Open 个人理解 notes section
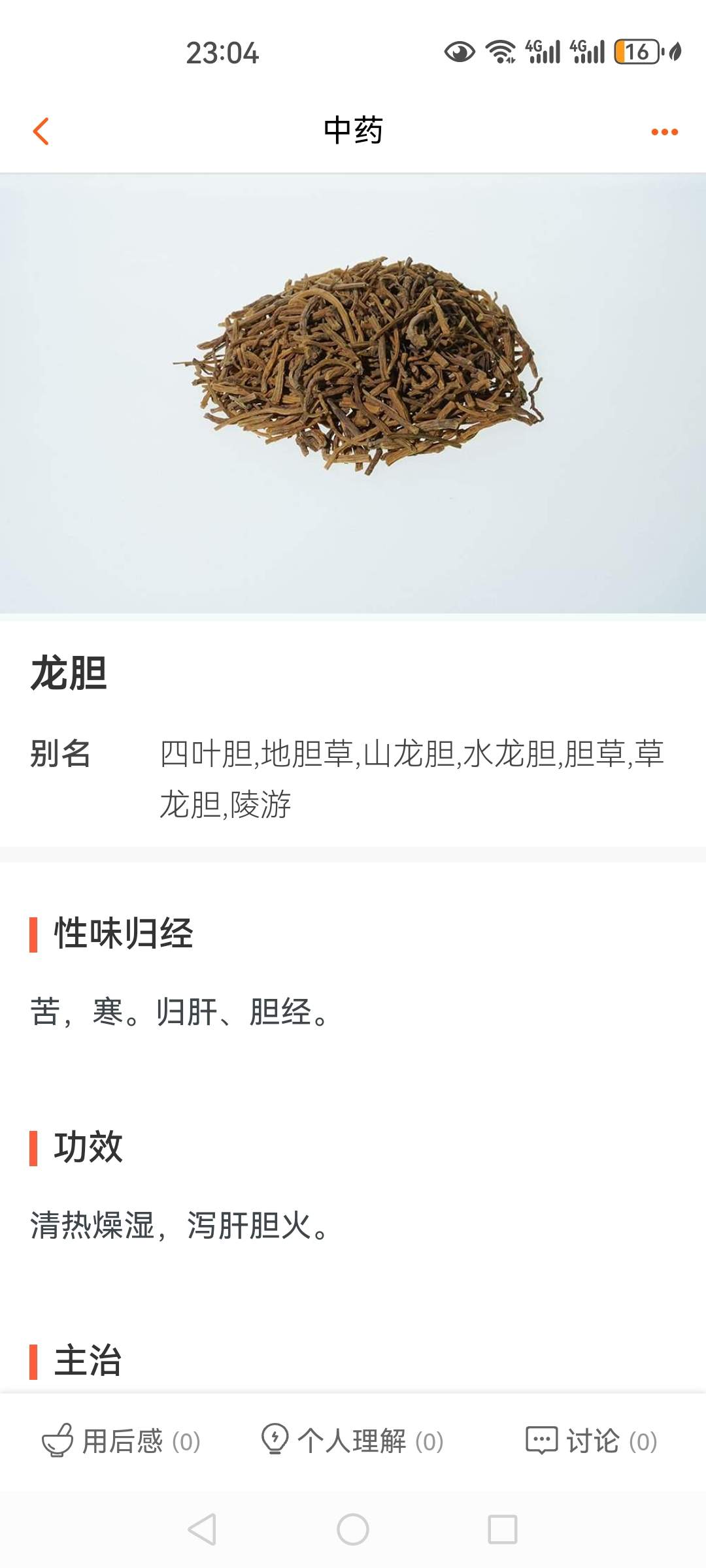706x1568 pixels. (x=352, y=1441)
